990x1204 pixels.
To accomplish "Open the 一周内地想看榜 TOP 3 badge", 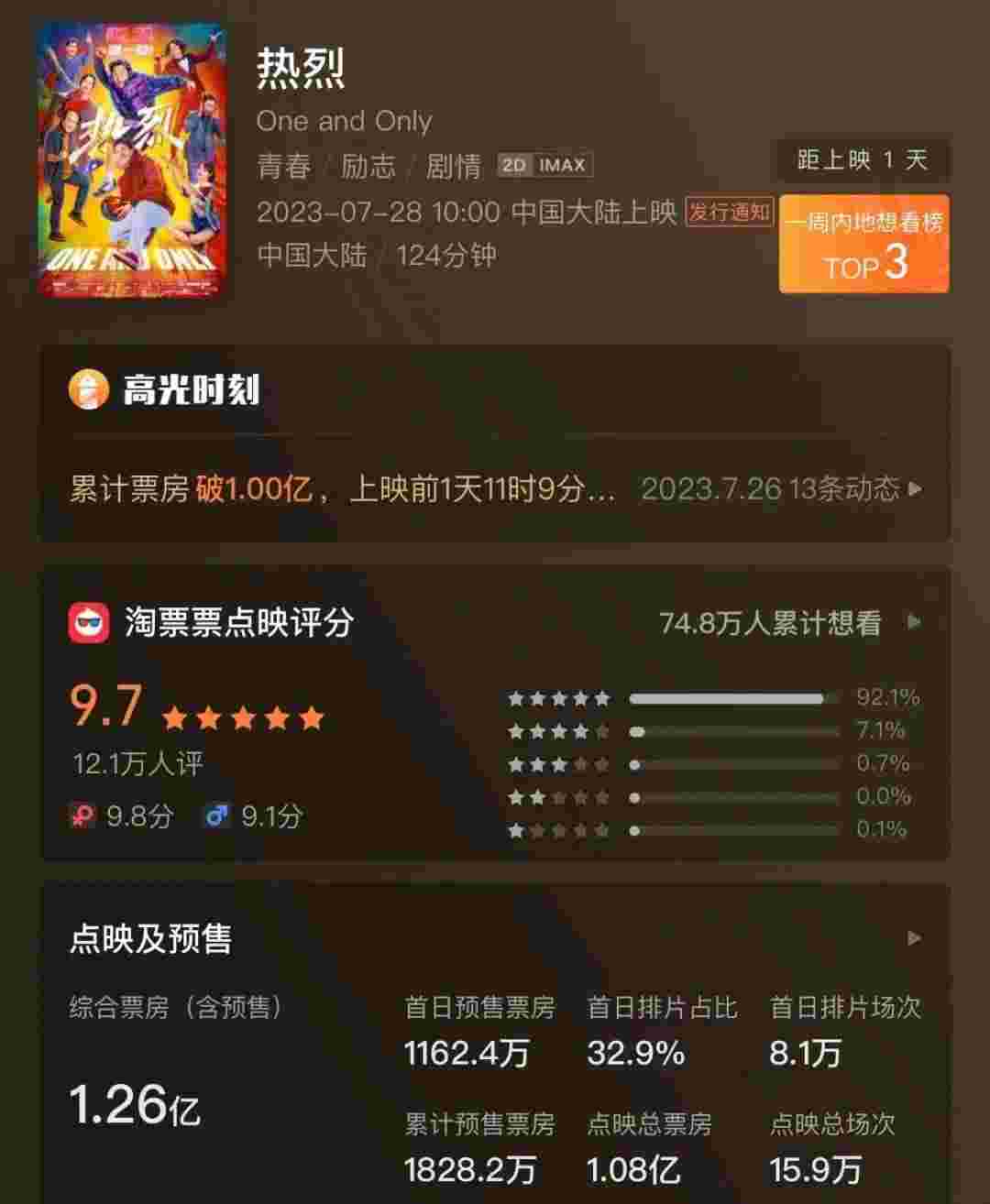I will (863, 246).
